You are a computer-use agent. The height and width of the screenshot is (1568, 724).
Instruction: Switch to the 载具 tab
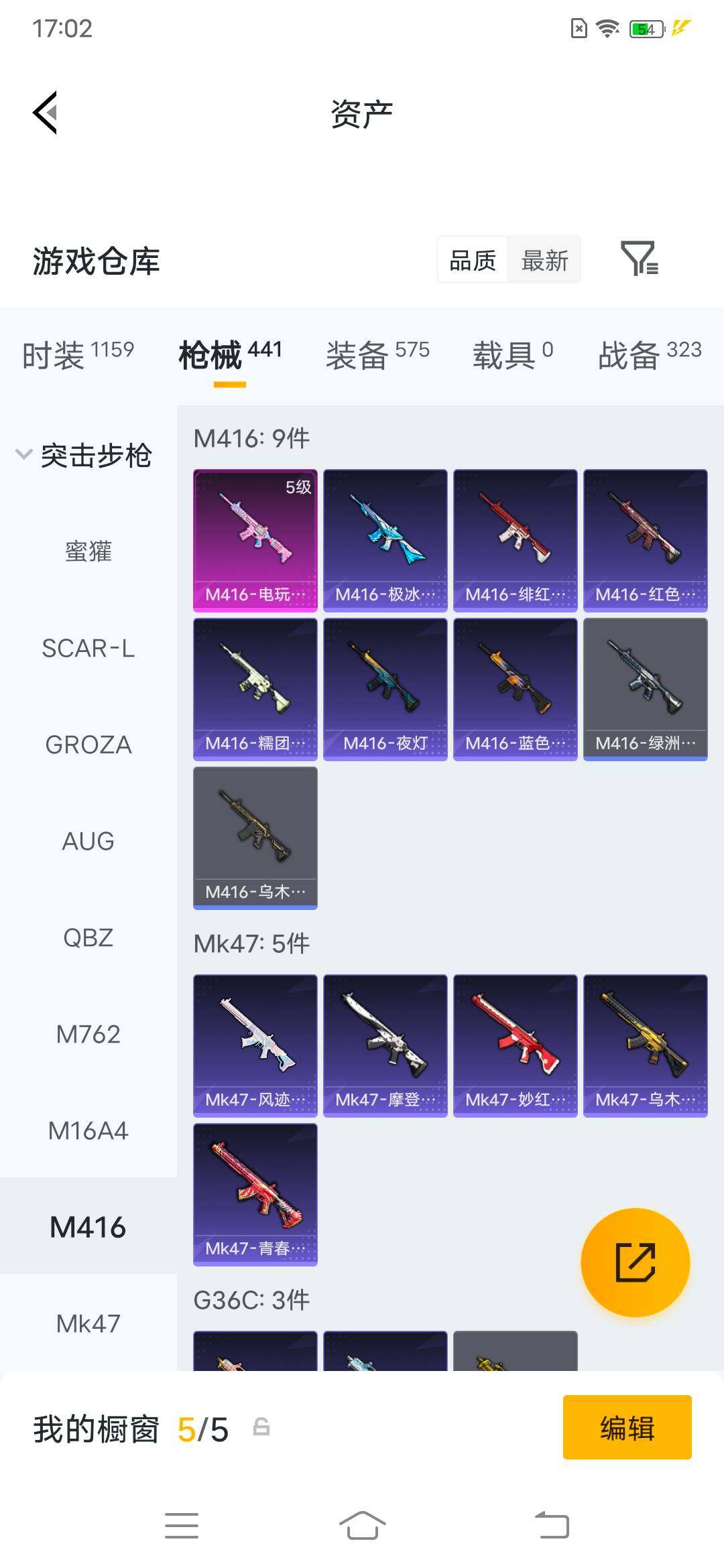pos(513,354)
